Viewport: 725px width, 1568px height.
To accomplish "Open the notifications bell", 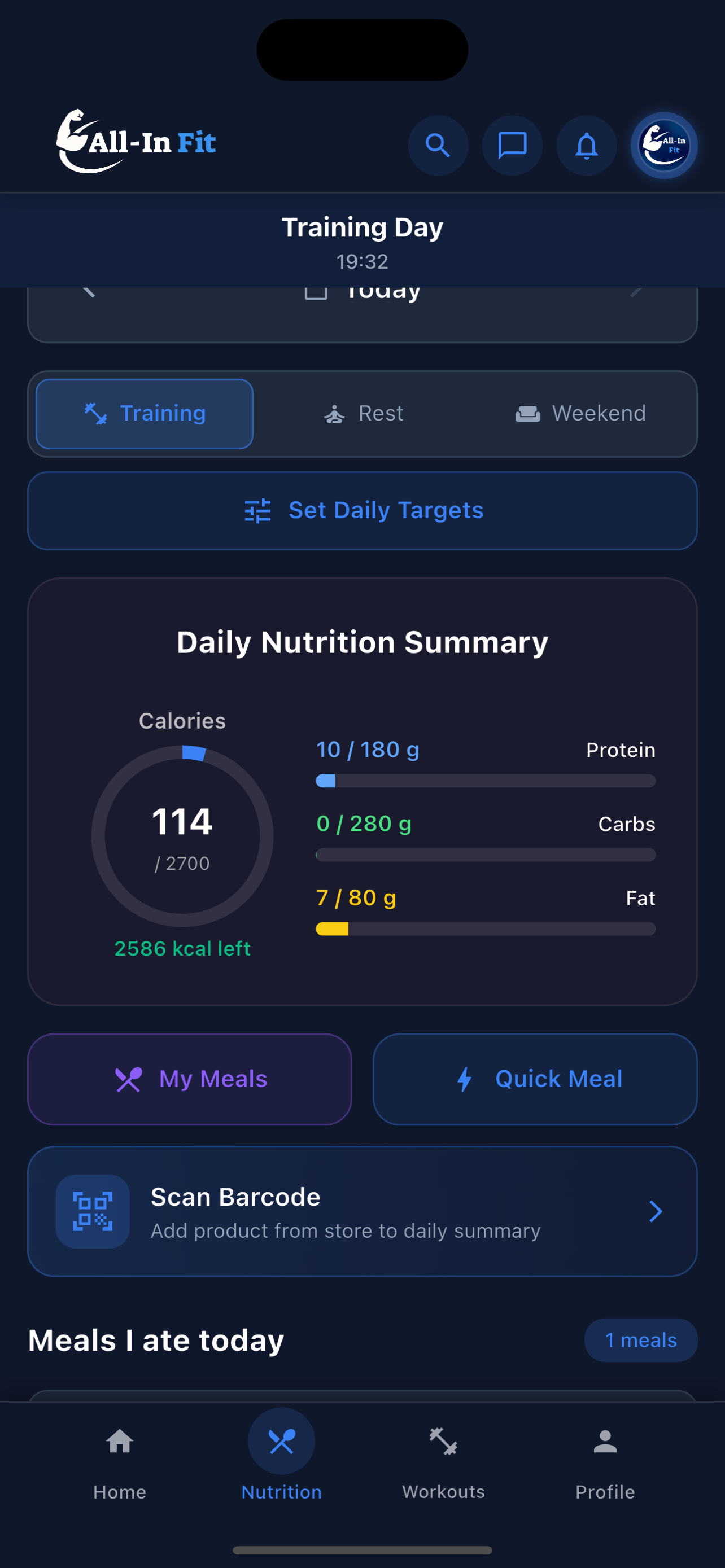I will (x=586, y=146).
